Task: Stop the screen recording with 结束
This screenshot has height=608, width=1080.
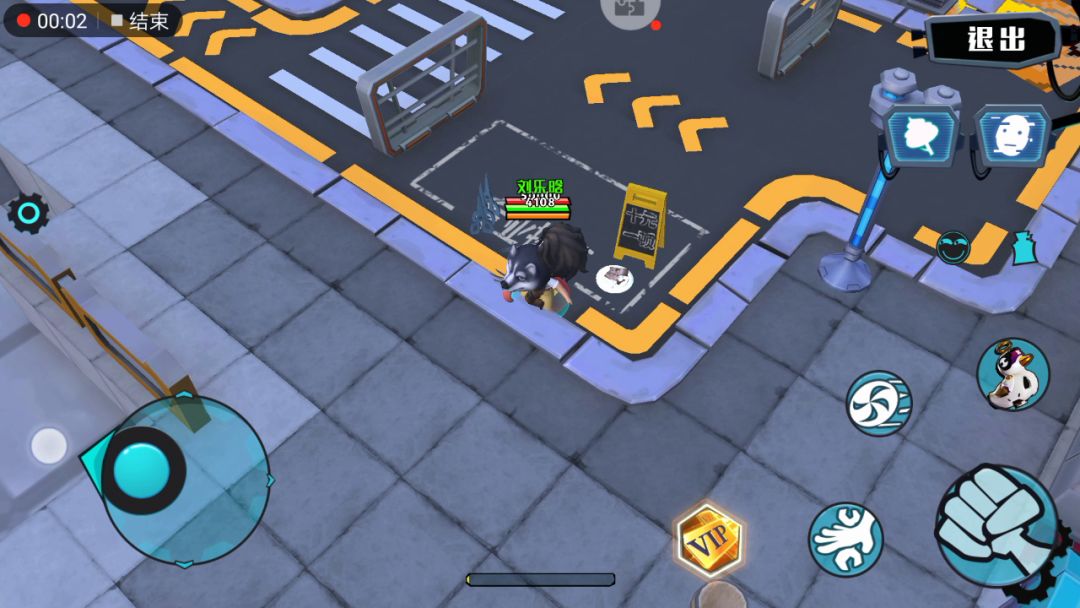Action: pyautogui.click(x=139, y=21)
